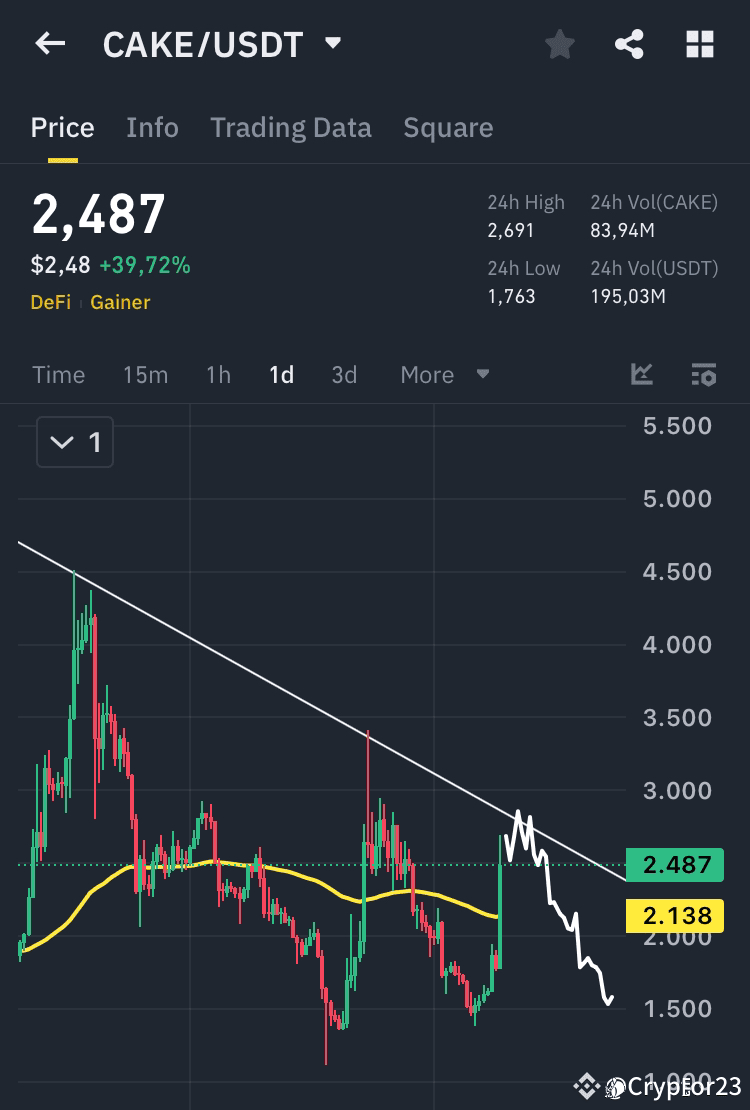Viewport: 750px width, 1110px height.
Task: Switch to the Trading Data tab
Action: [291, 127]
